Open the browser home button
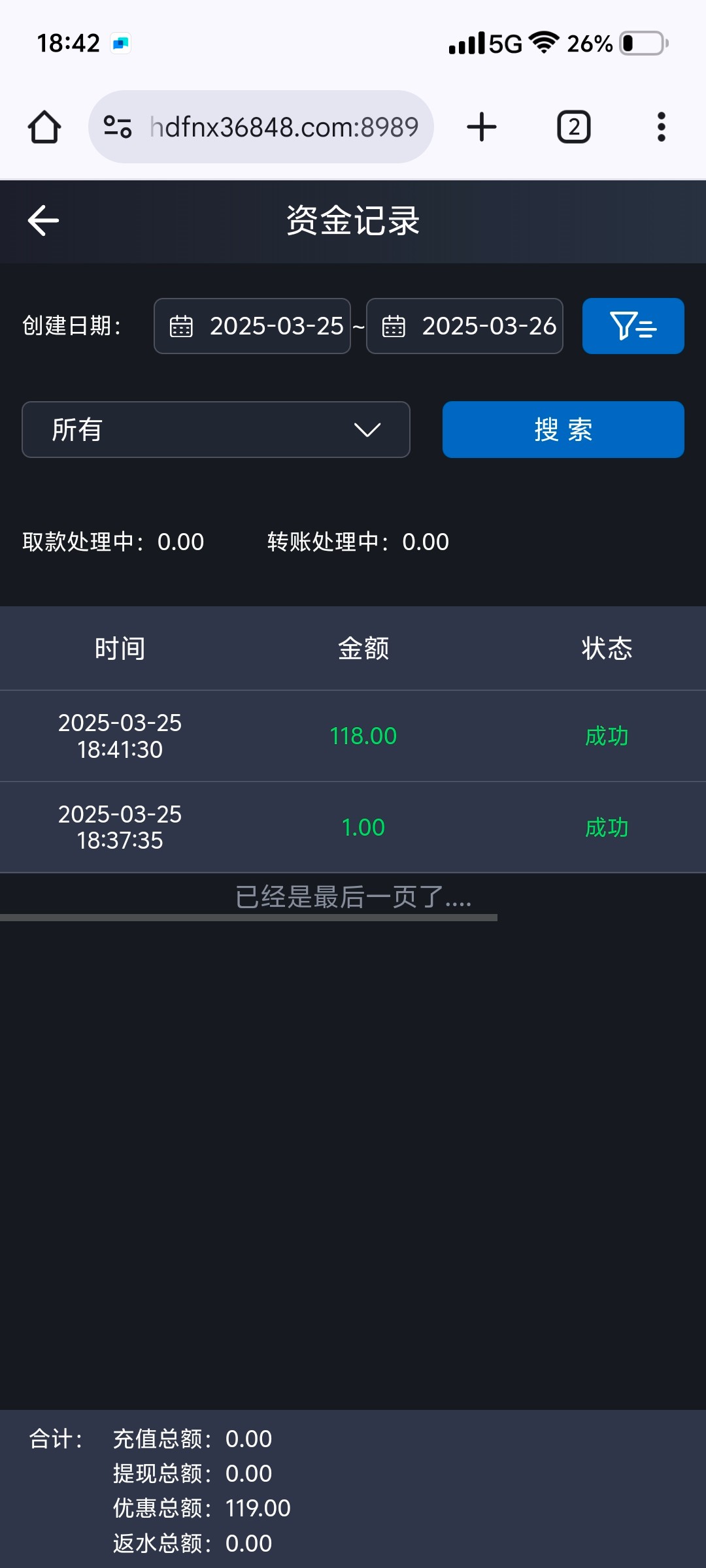 click(x=44, y=127)
